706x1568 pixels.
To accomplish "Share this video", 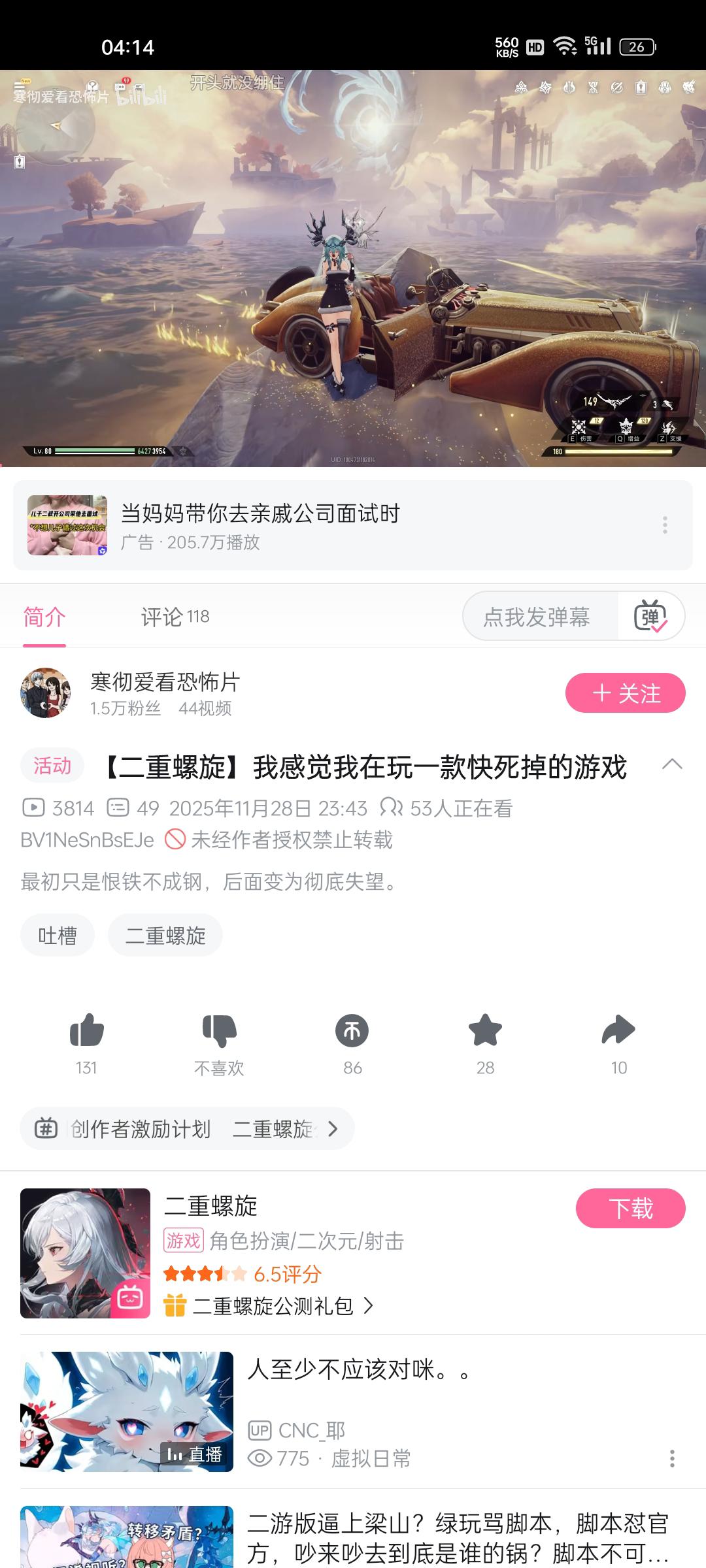I will click(618, 1031).
